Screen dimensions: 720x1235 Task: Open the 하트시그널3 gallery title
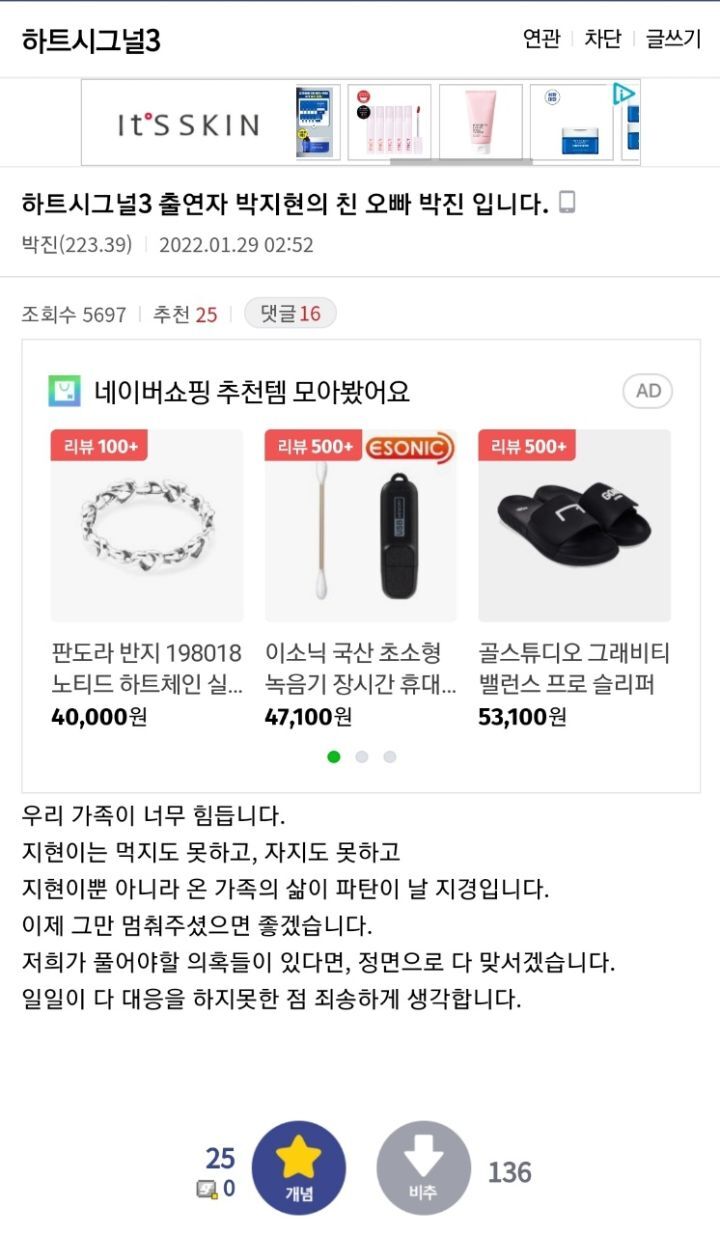[91, 41]
